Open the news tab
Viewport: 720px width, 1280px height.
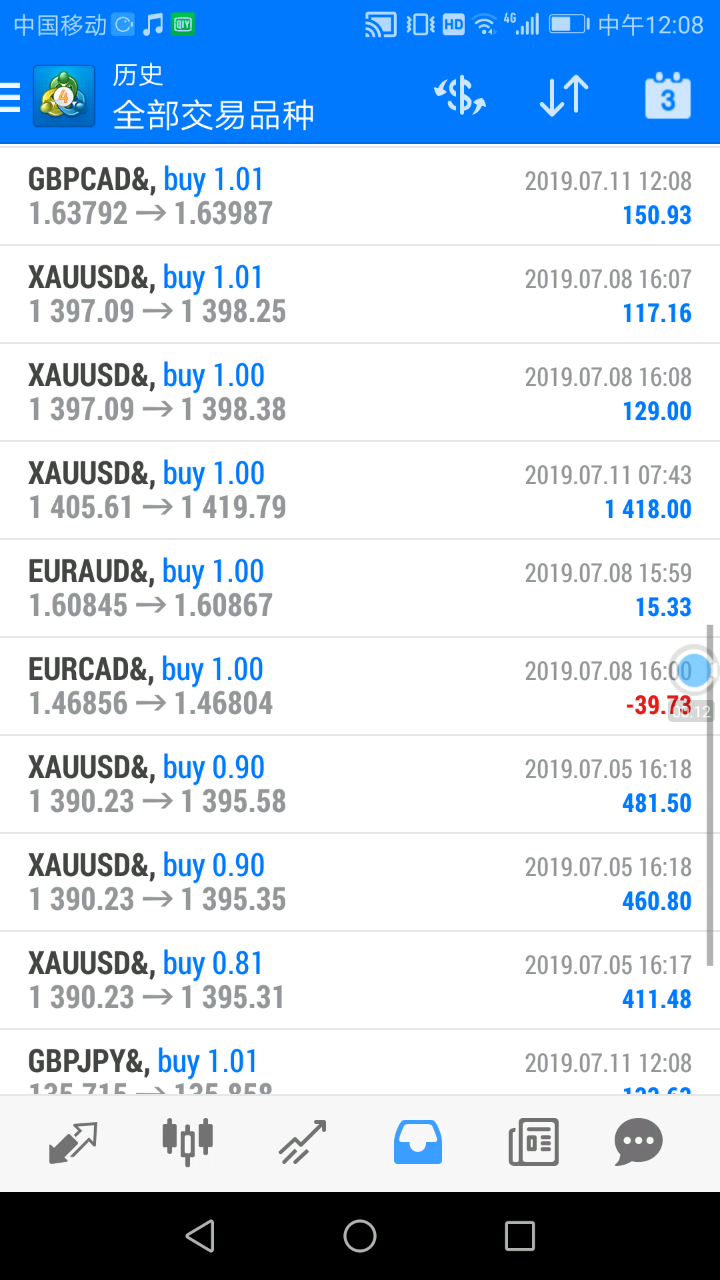tap(533, 1142)
